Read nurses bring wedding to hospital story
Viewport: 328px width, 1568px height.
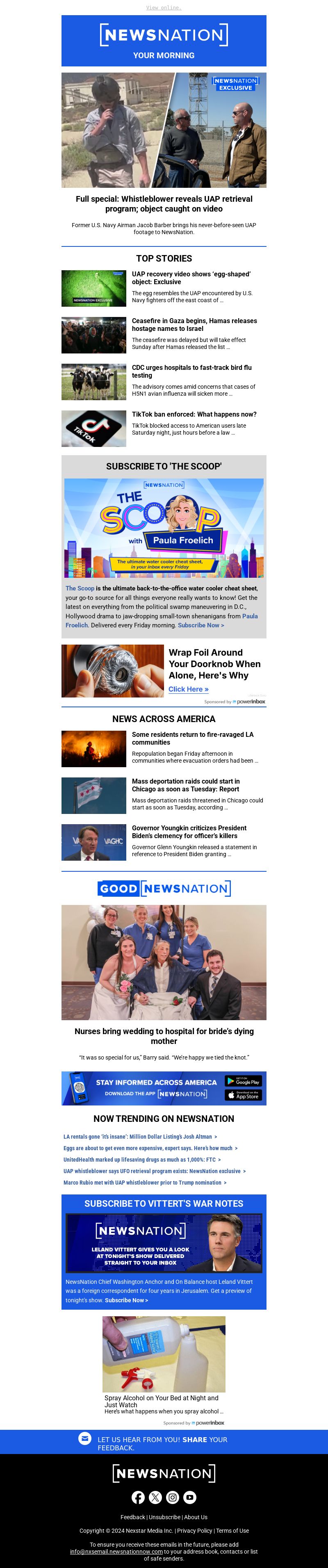coord(164,1036)
